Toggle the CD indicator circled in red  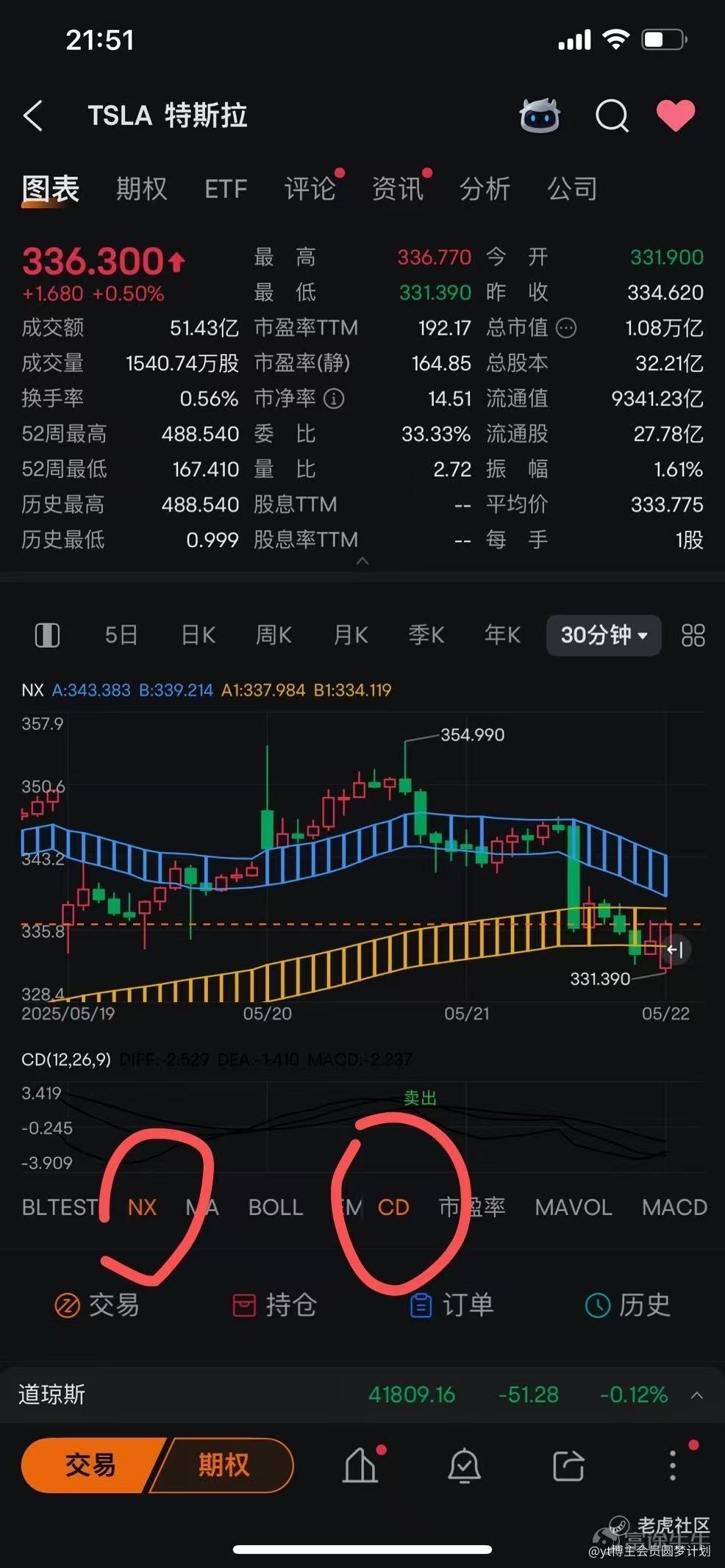pyautogui.click(x=393, y=1207)
